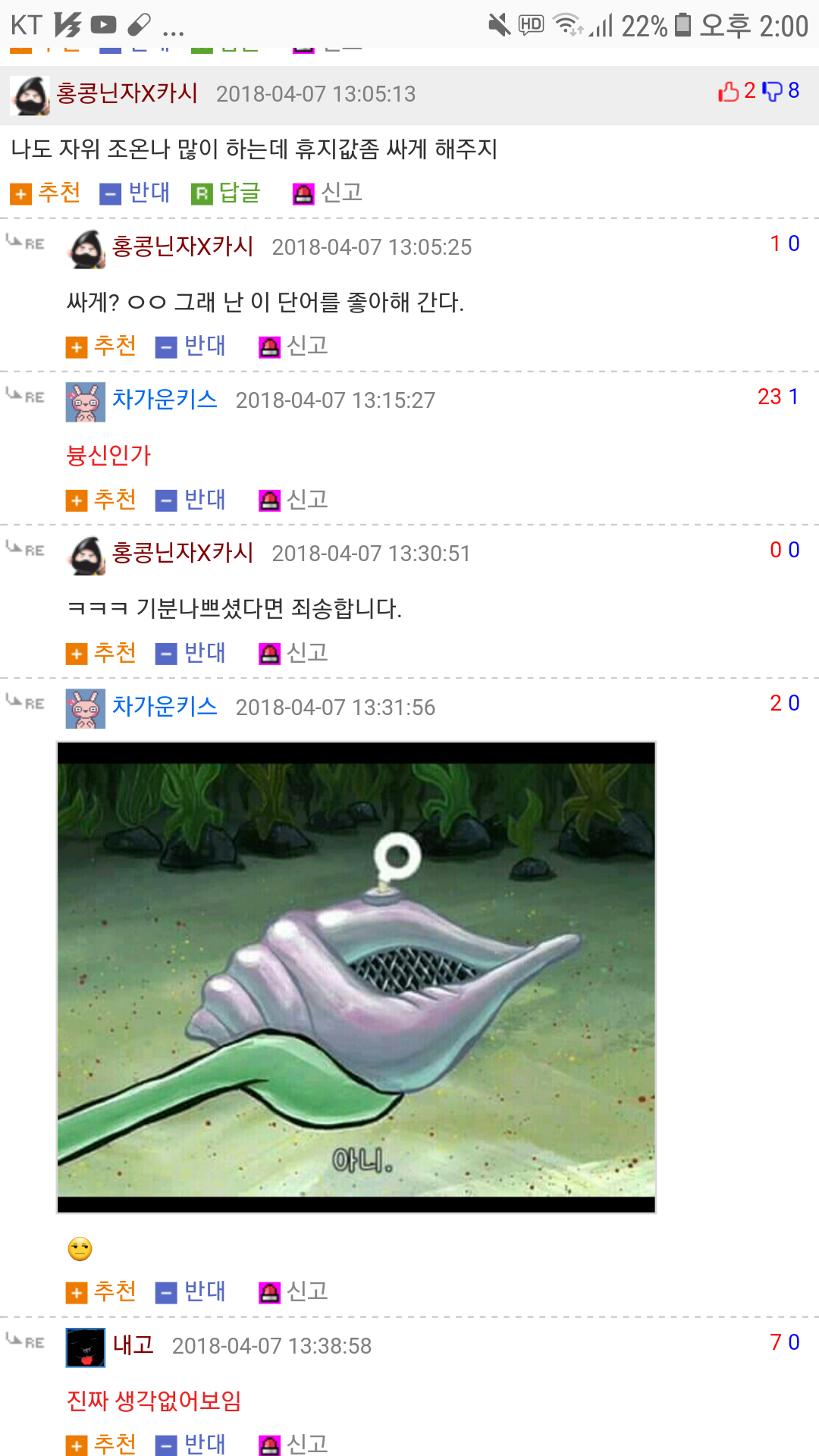
Task: Tap 반대 on the '기분나쁘셨다면 죄송합니다' reply
Action: 191,654
